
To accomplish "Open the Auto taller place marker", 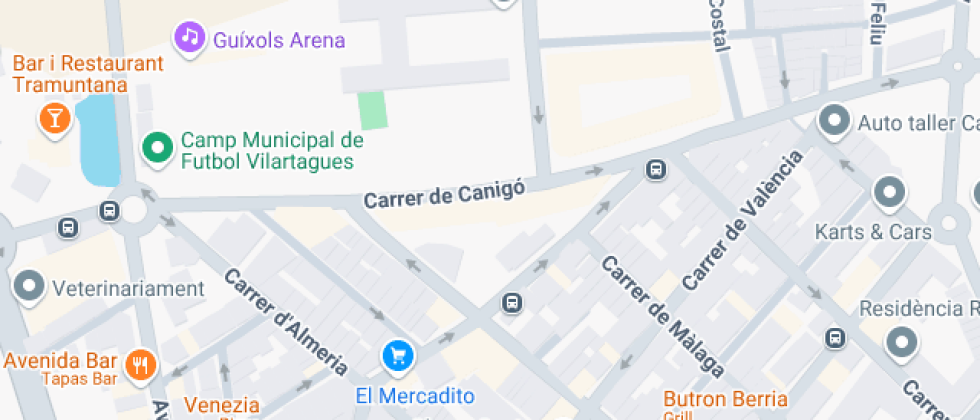I will coord(834,121).
